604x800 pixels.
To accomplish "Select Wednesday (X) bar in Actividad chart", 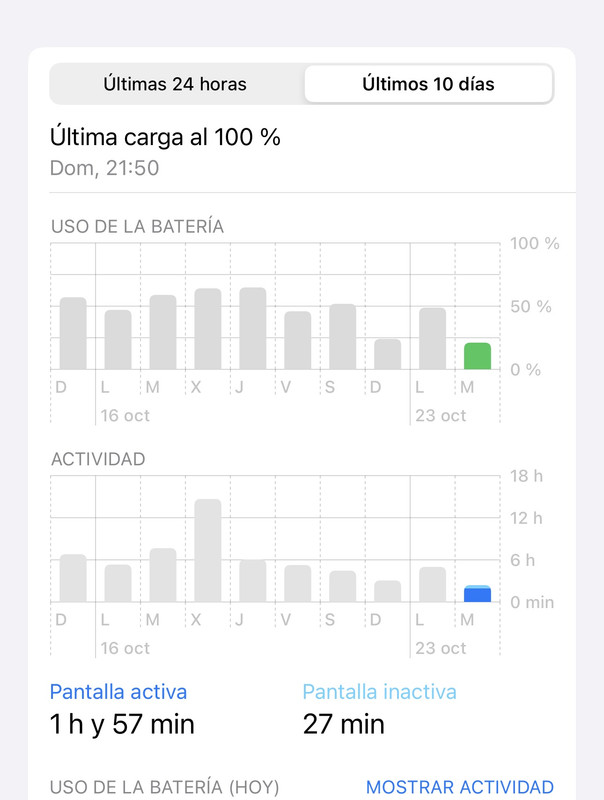I will [208, 550].
